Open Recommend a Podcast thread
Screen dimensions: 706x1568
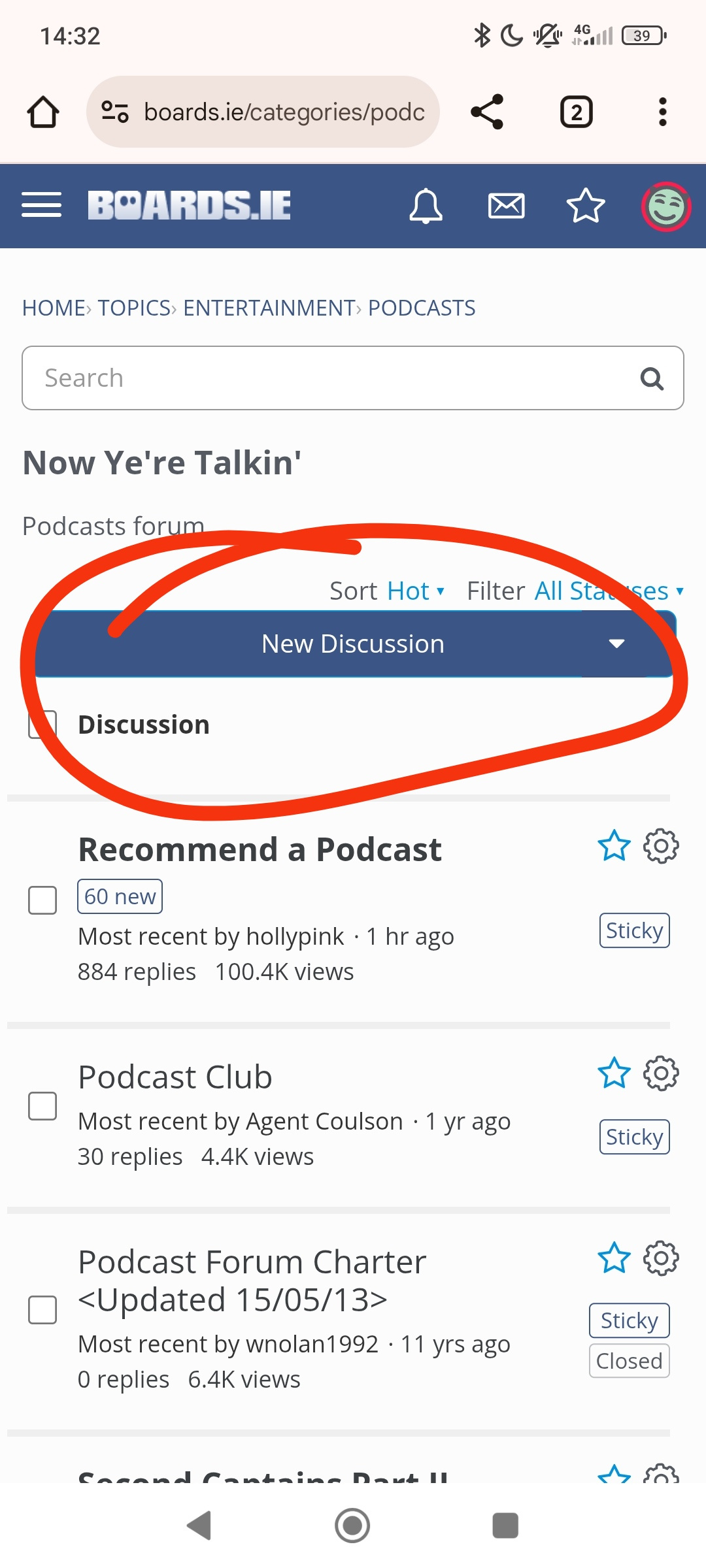(260, 849)
